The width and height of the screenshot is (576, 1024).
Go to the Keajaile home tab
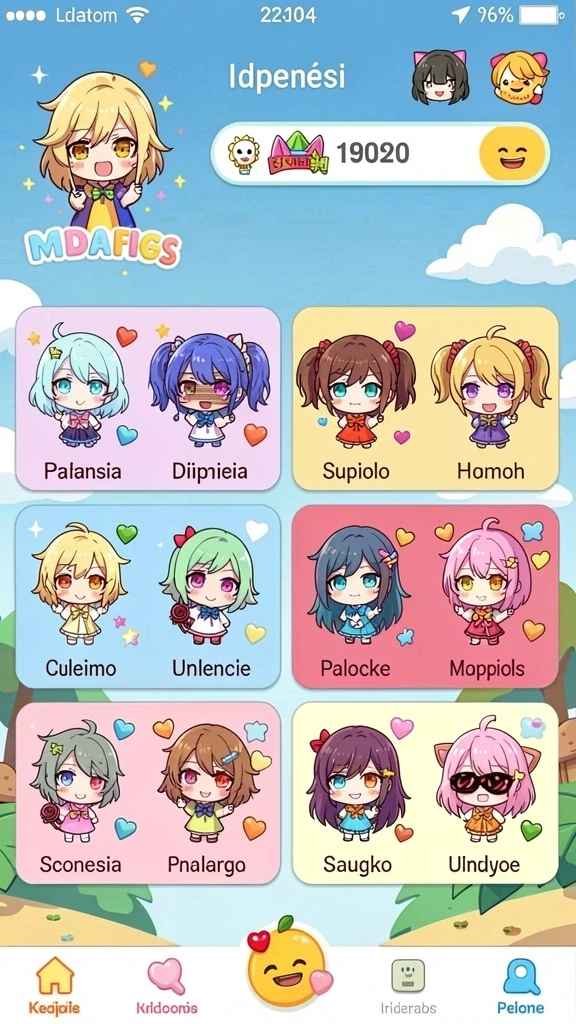click(x=54, y=986)
